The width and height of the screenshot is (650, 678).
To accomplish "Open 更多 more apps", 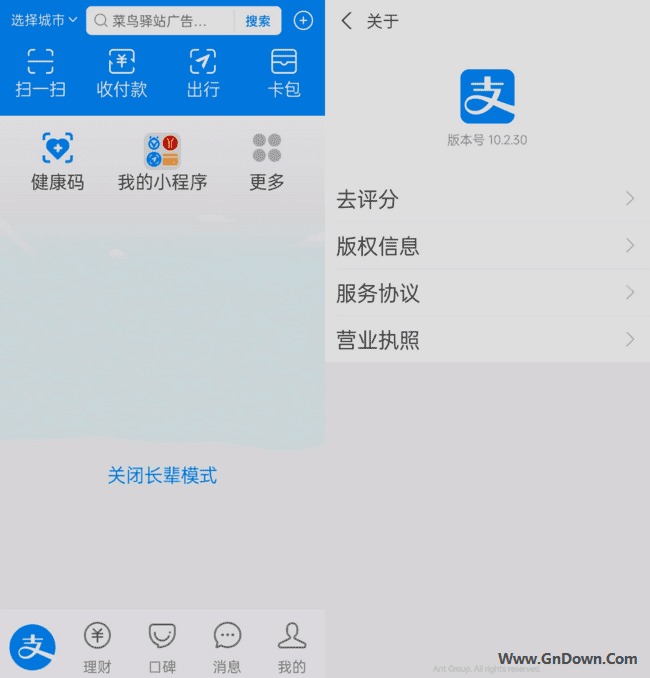I will 267,162.
